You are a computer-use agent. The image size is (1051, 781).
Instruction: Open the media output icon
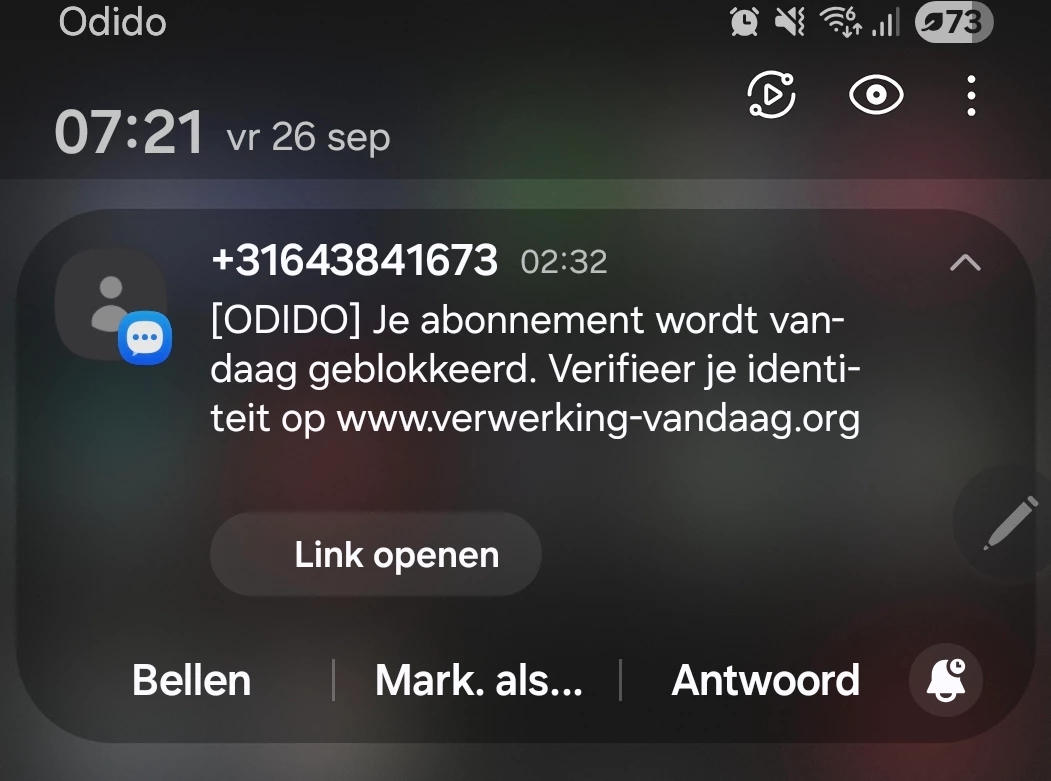[x=772, y=96]
